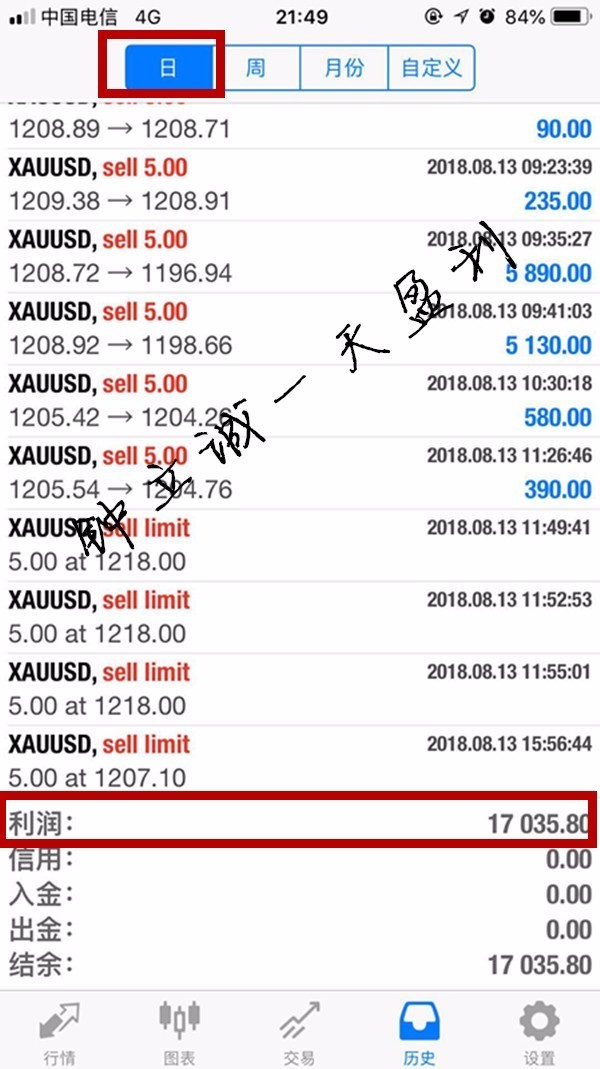
Task: Switch to the 周 (week) period
Action: 256,69
